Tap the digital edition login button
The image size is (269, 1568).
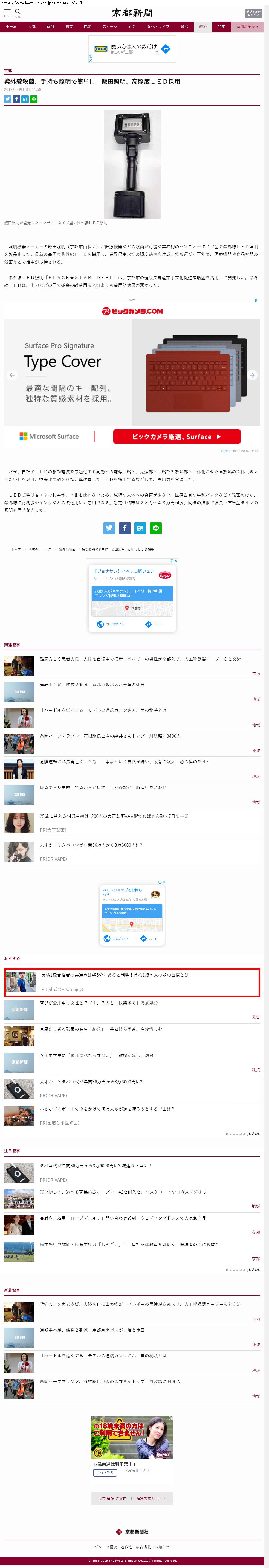click(253, 13)
